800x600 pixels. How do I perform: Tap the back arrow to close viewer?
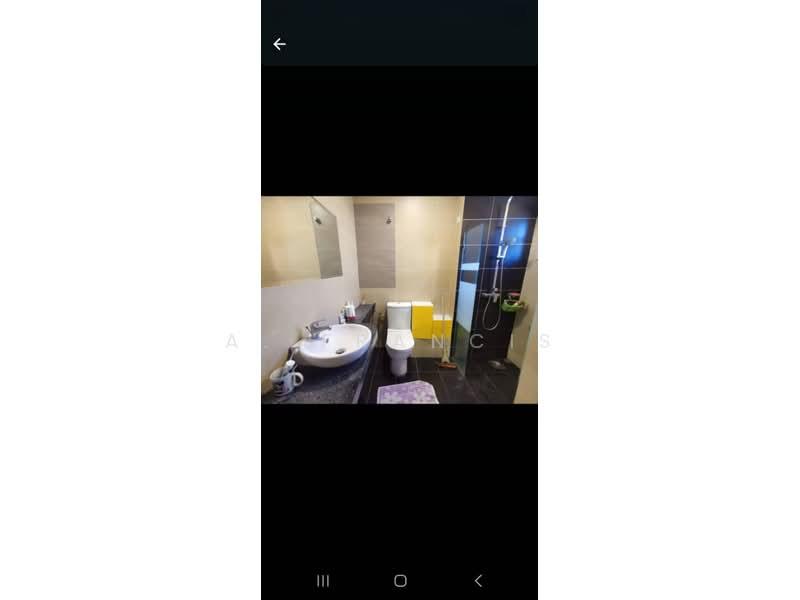pyautogui.click(x=280, y=44)
